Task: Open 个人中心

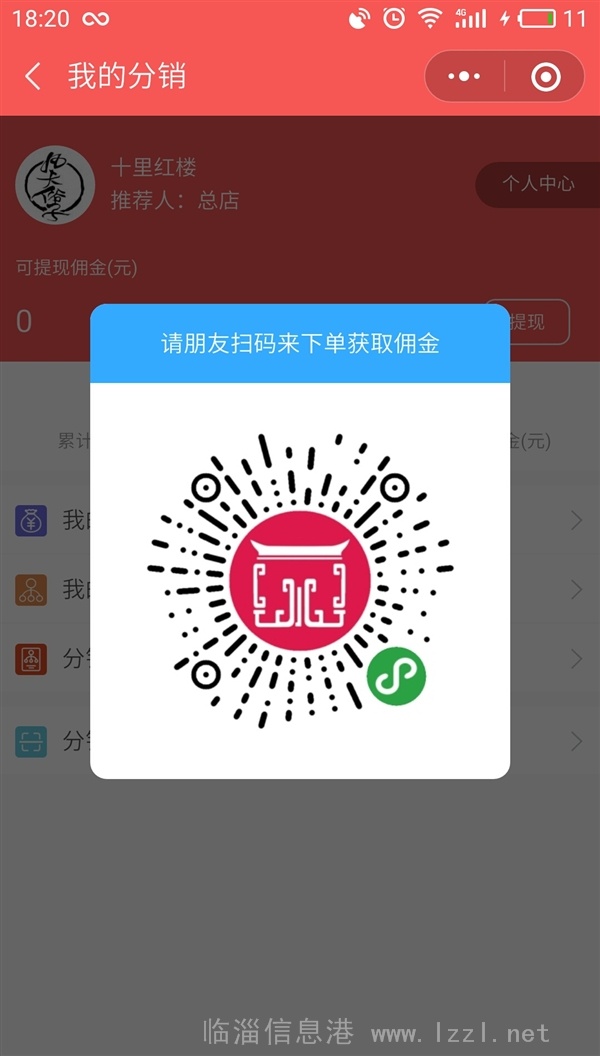Action: click(537, 184)
